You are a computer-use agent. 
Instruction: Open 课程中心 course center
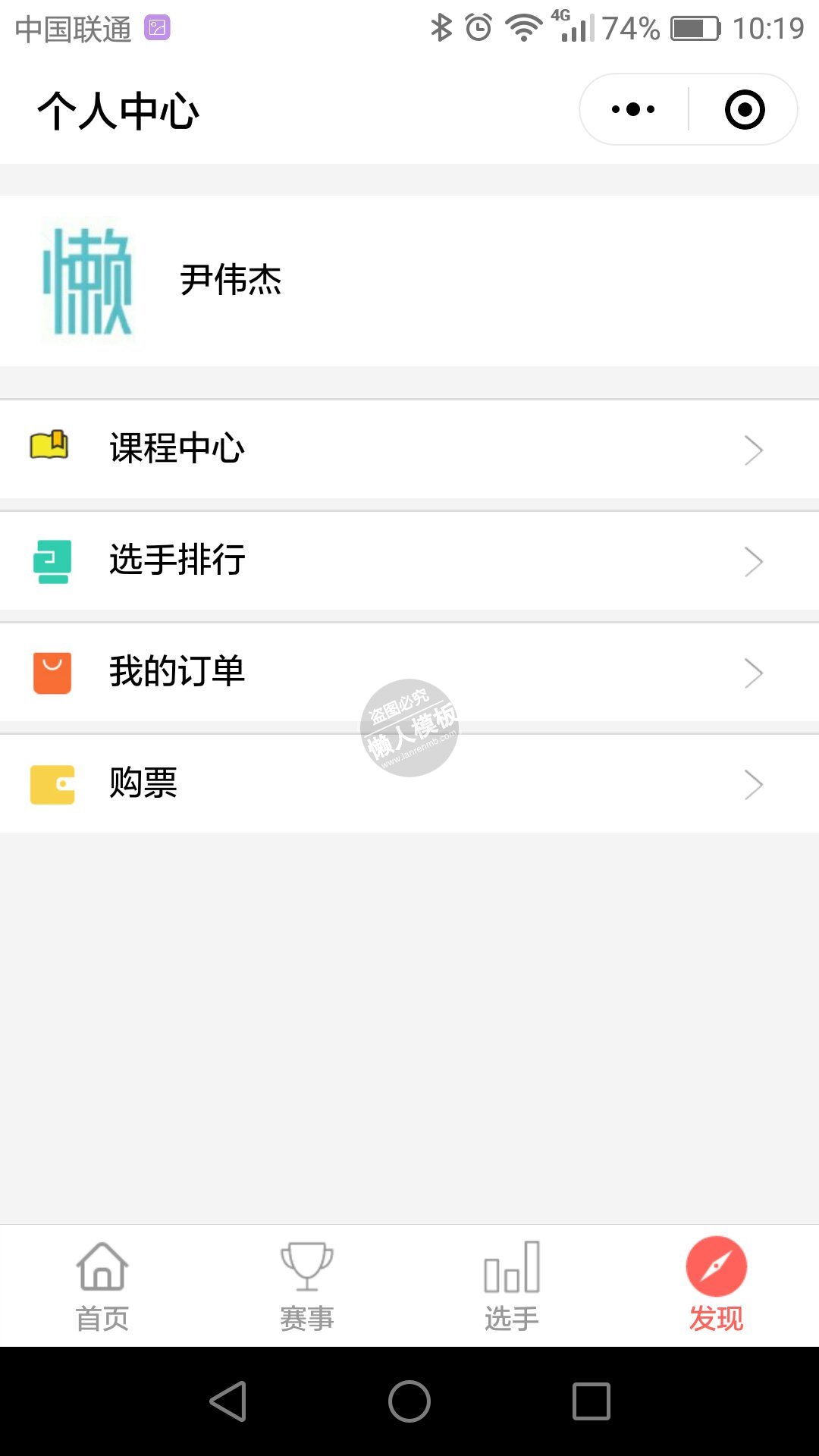(409, 449)
